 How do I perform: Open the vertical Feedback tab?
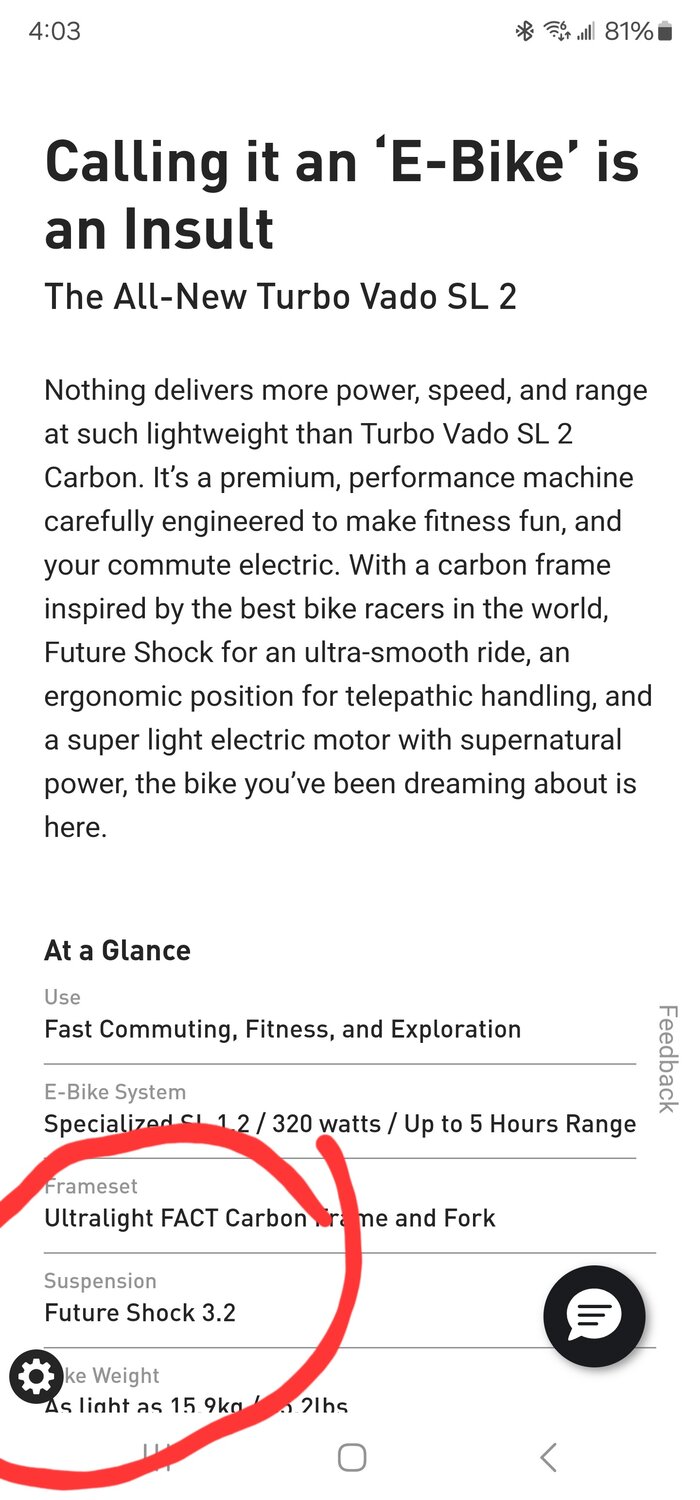click(667, 1059)
